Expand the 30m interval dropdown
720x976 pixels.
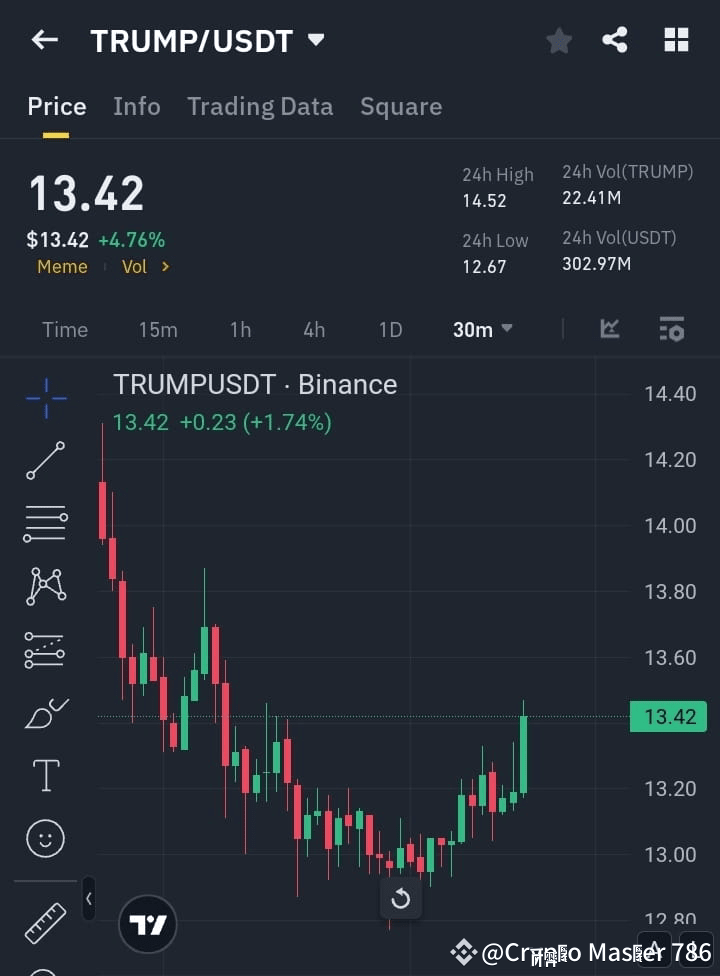482,329
